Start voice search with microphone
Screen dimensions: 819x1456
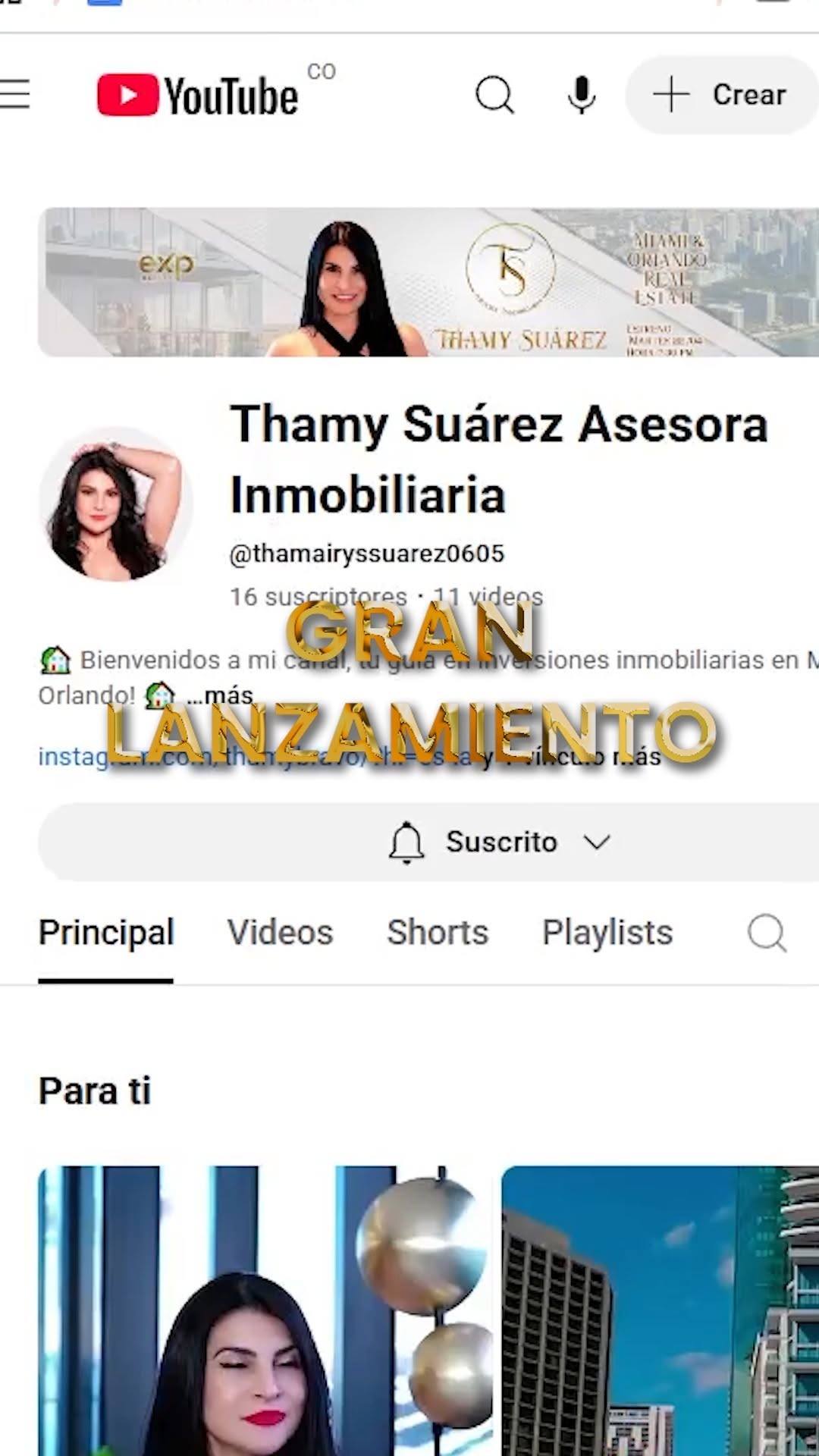tap(582, 95)
